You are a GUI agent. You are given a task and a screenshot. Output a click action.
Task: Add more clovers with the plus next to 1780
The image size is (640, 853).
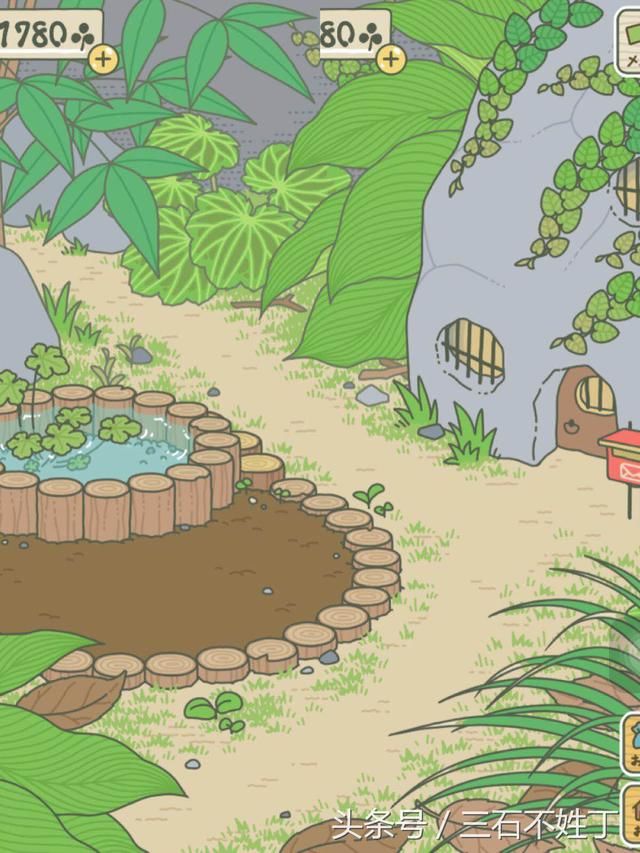[102, 58]
